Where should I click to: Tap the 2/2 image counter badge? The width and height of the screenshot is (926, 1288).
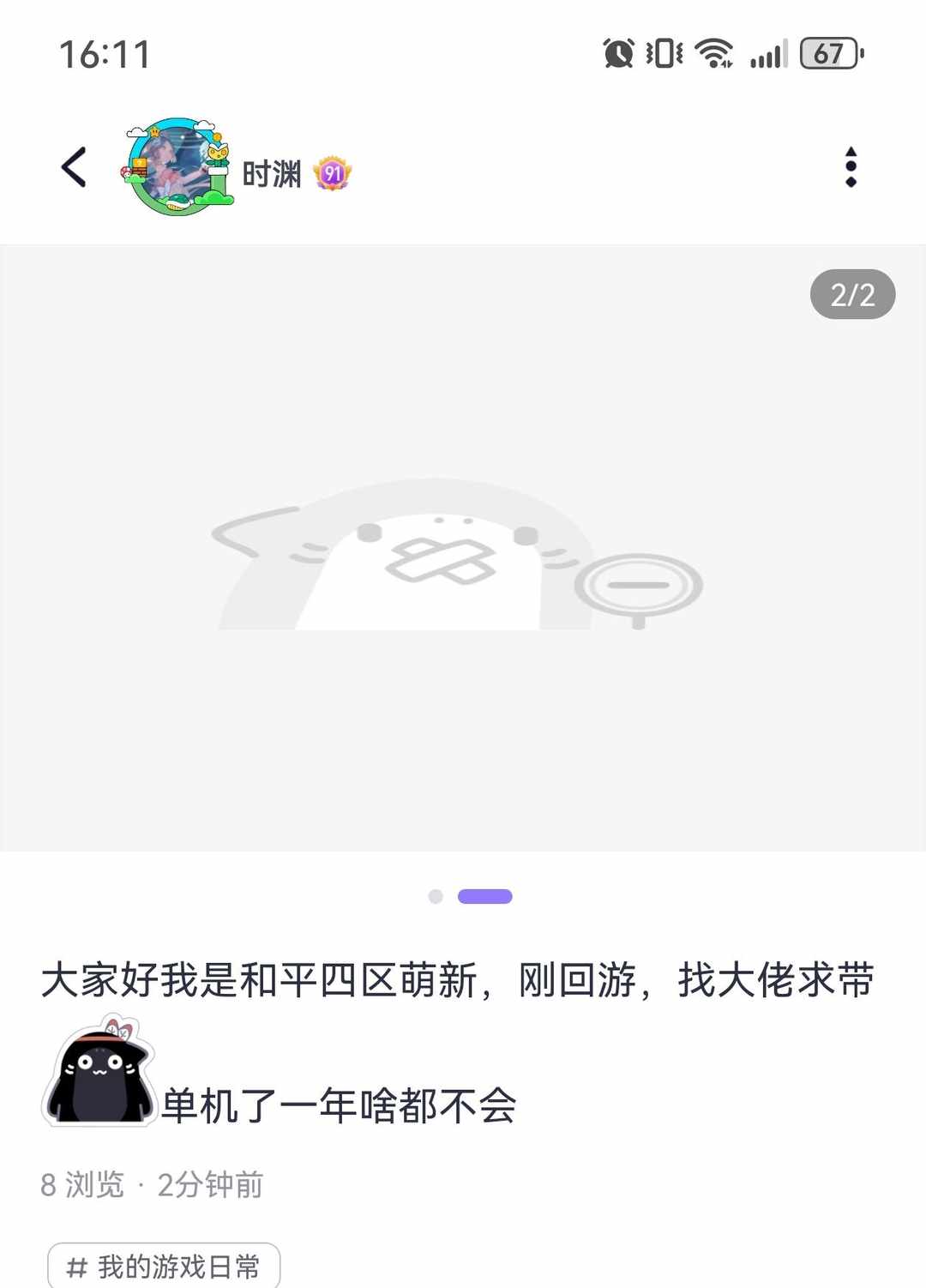(853, 294)
